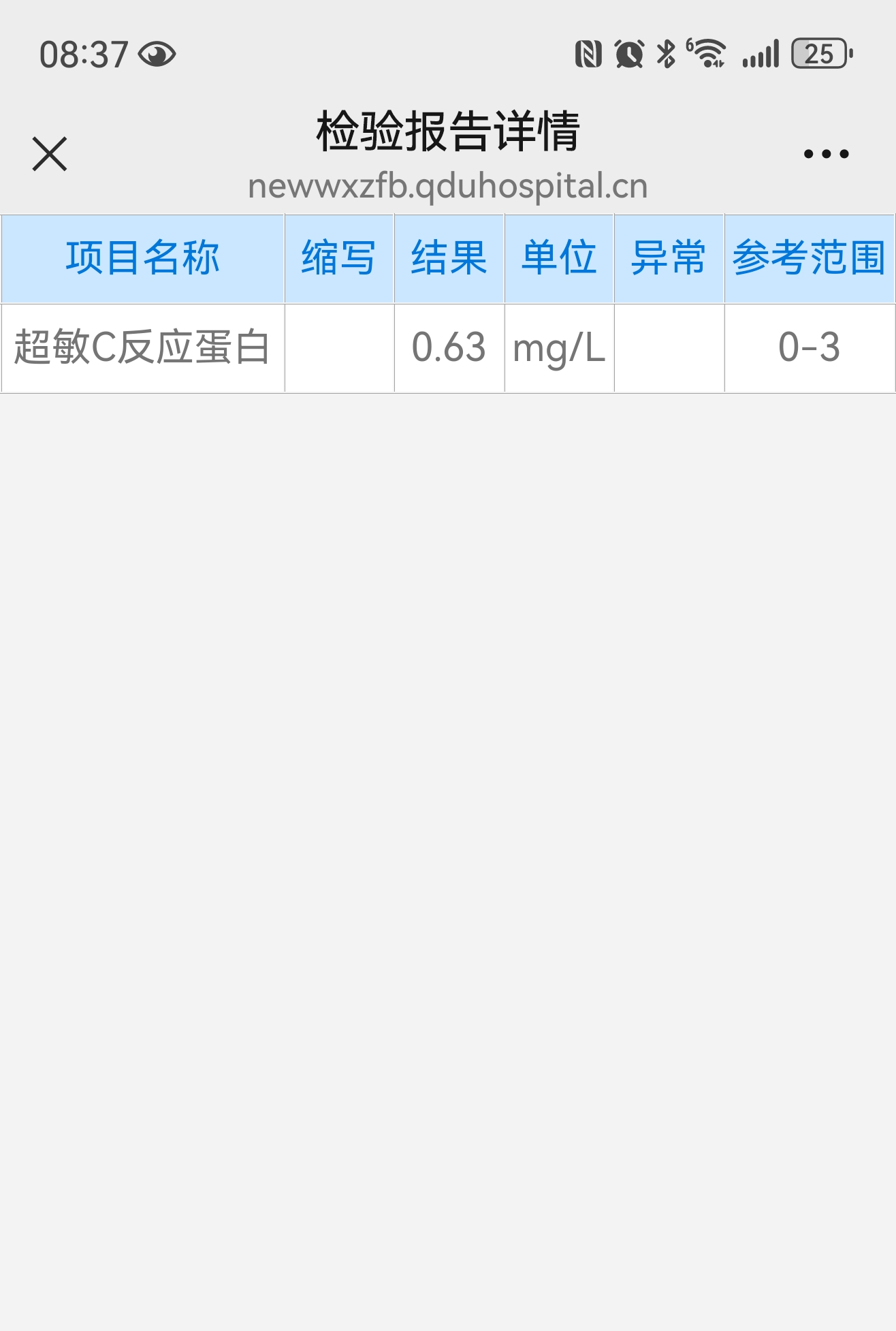Open the three-dot overflow menu

pos(826,154)
